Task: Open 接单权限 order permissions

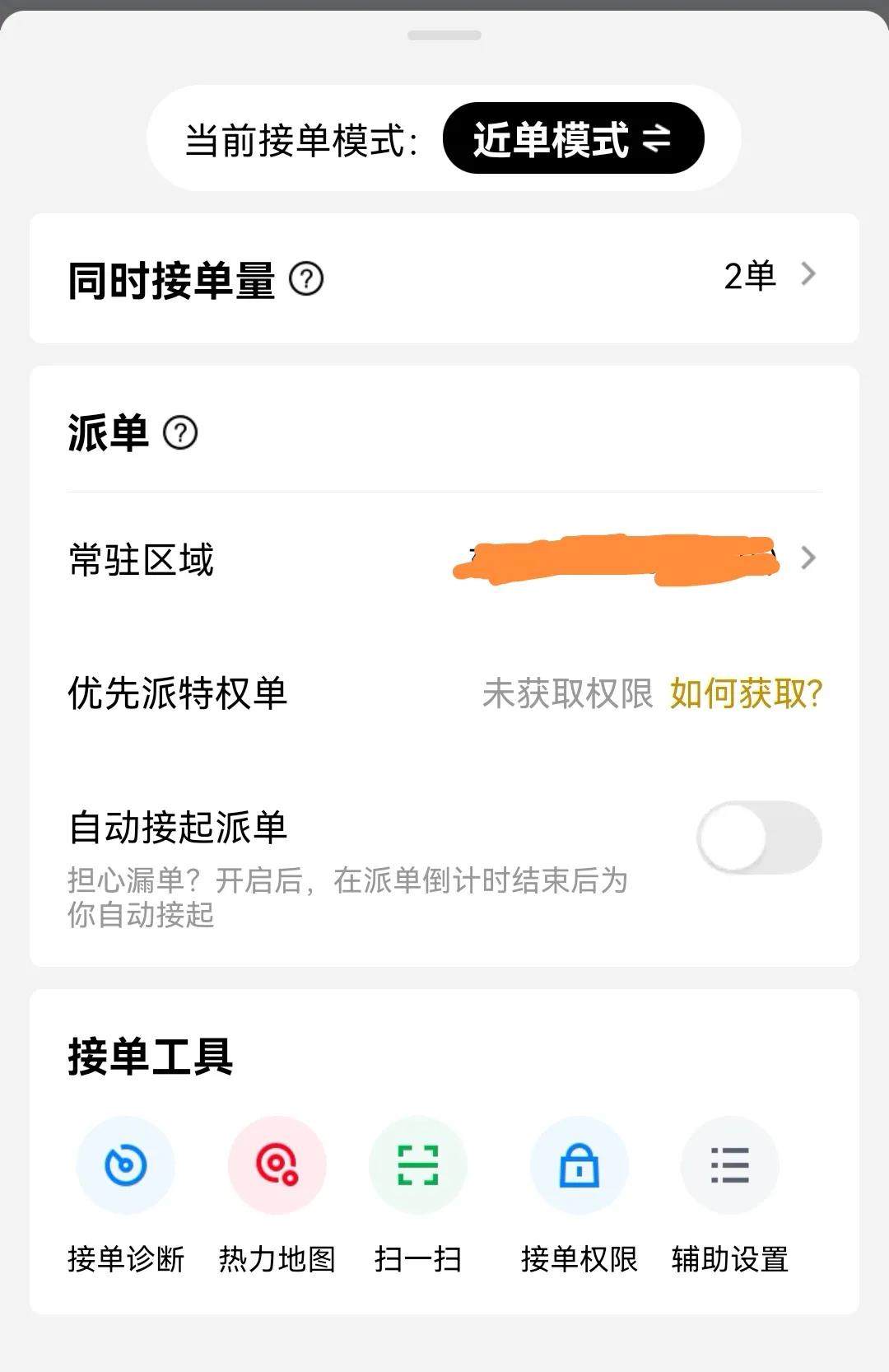Action: coord(579,1165)
